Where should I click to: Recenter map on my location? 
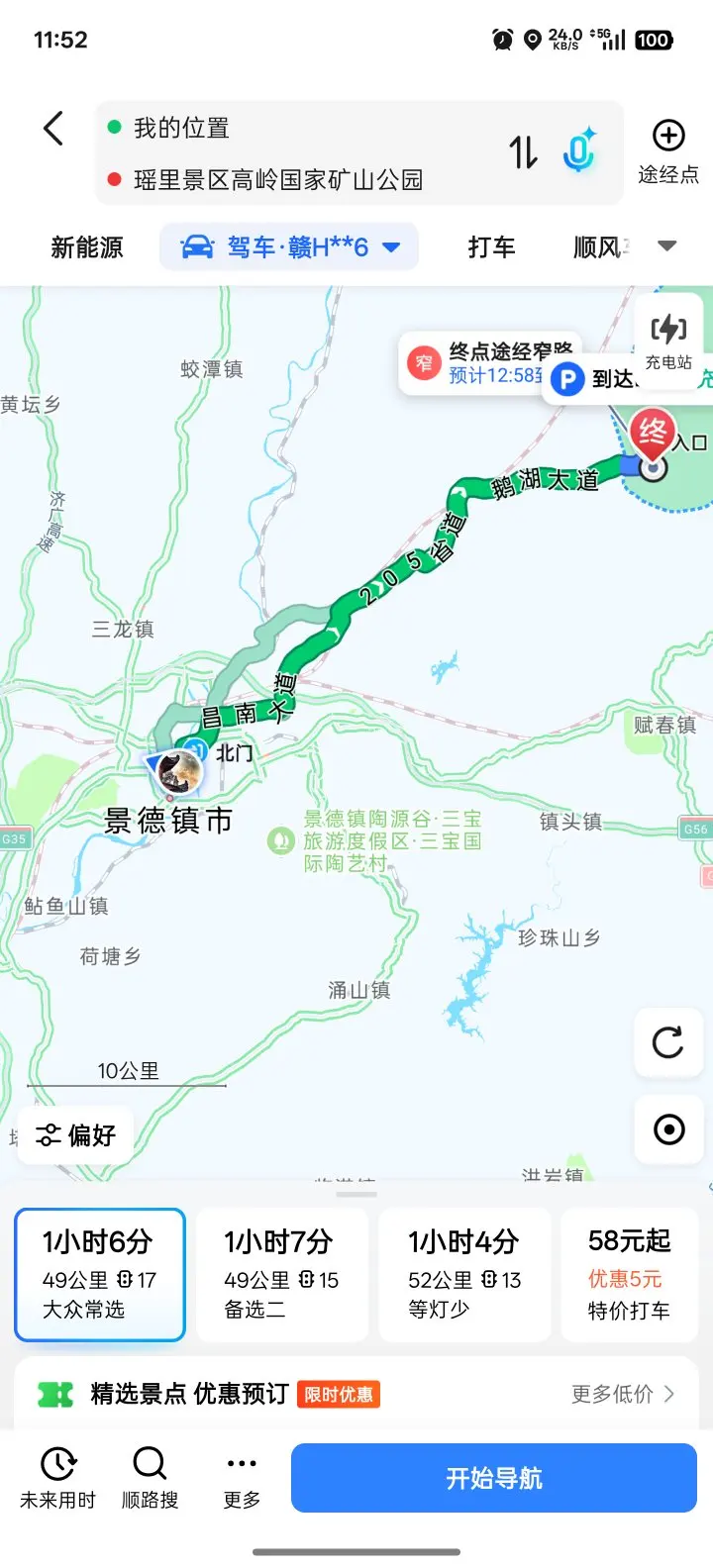(x=668, y=1129)
